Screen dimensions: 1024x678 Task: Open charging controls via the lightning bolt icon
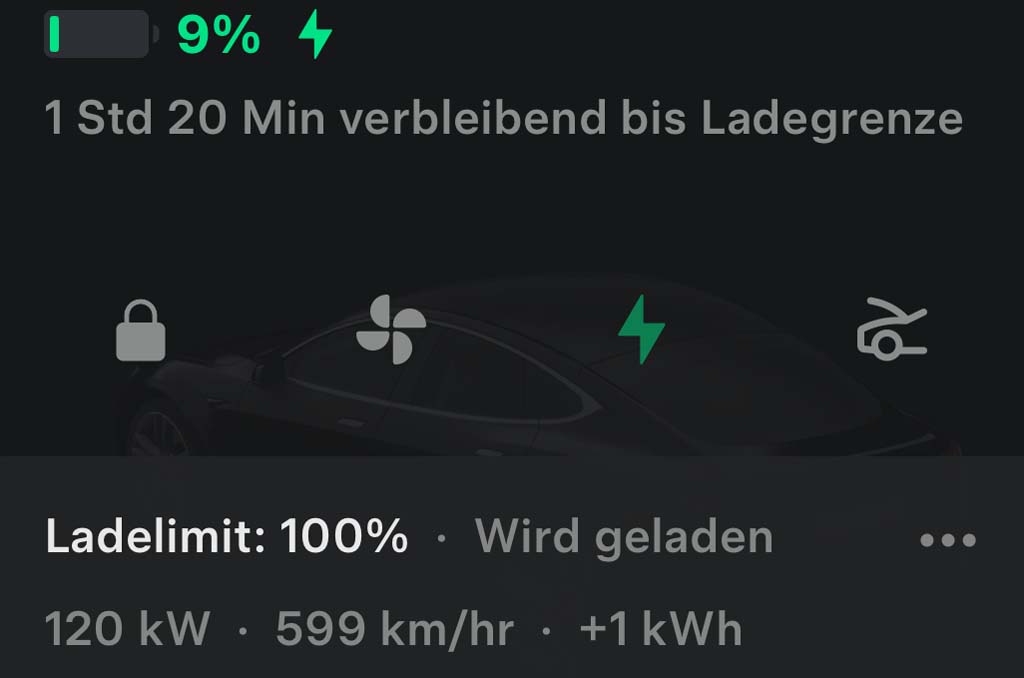tap(641, 330)
